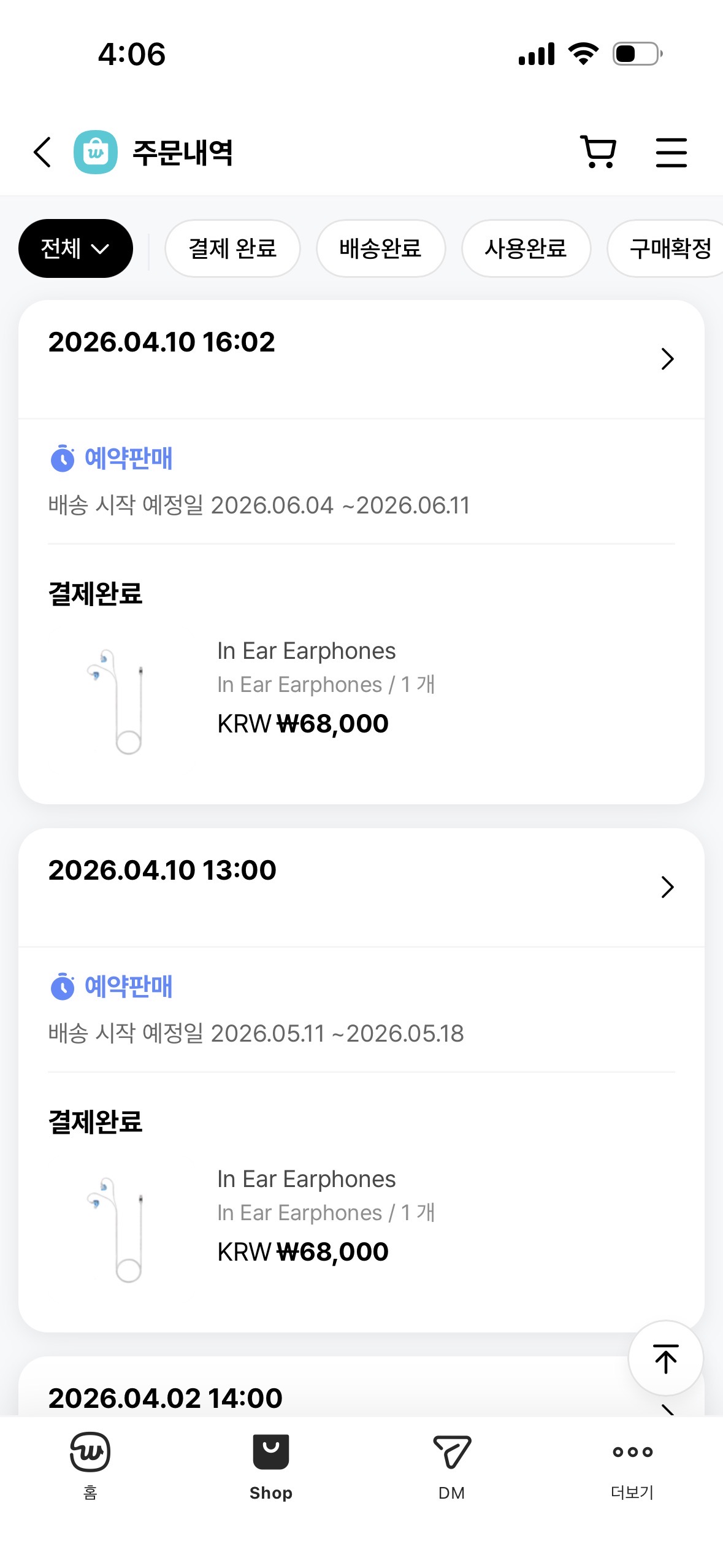Open the shopping cart
Image resolution: width=723 pixels, height=1568 pixels.
pos(598,152)
